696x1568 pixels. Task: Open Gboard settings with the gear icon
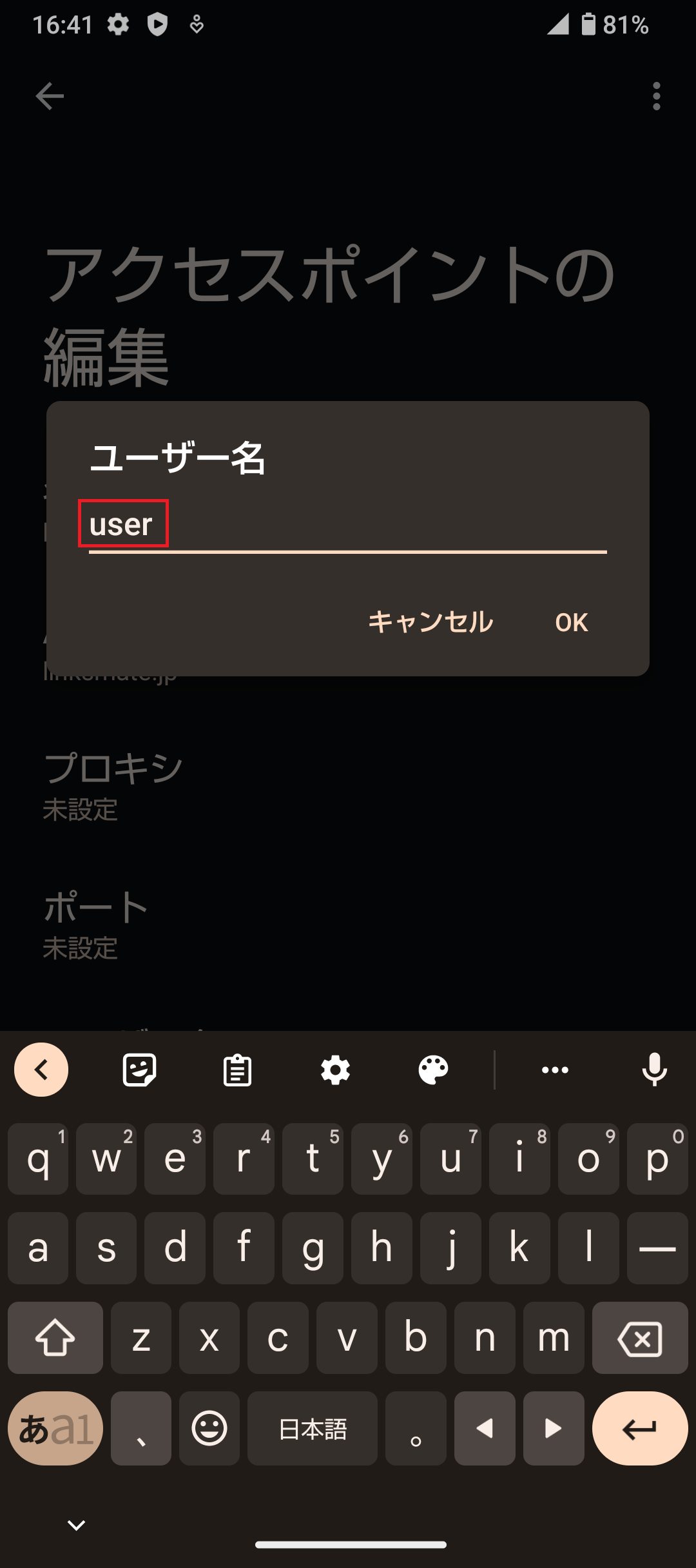336,1069
